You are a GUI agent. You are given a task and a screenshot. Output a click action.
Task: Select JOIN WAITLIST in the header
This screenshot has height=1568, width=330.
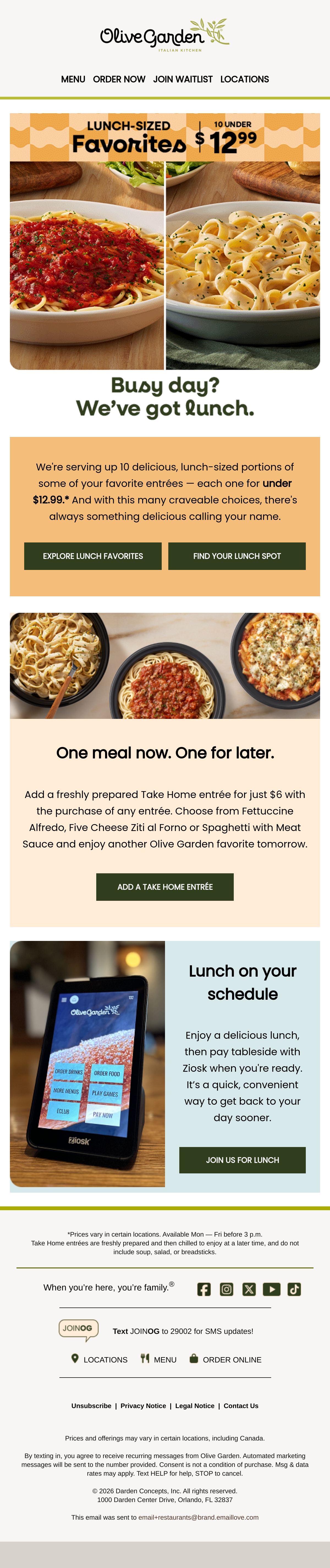point(183,79)
